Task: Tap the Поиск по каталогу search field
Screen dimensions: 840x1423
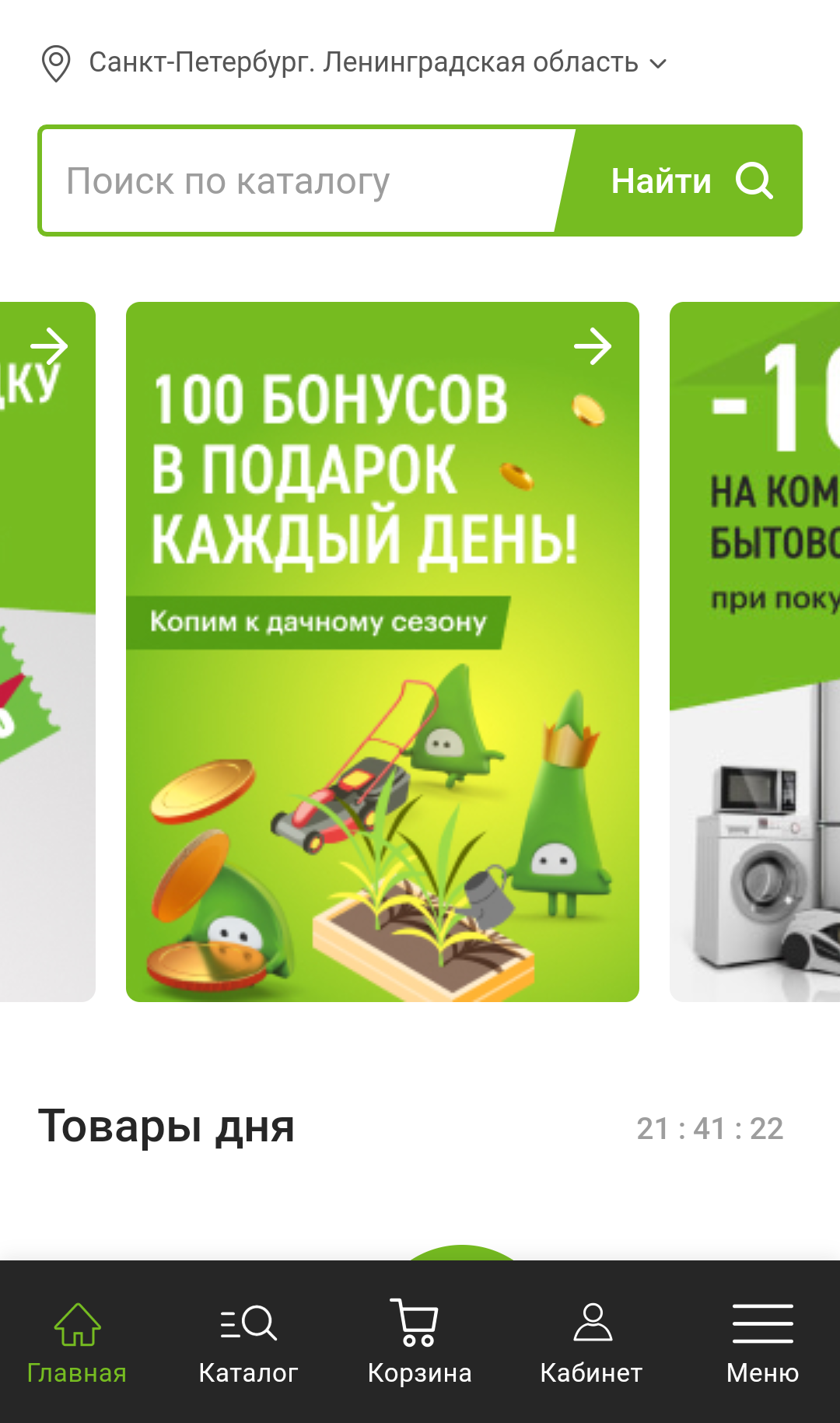Action: click(303, 181)
